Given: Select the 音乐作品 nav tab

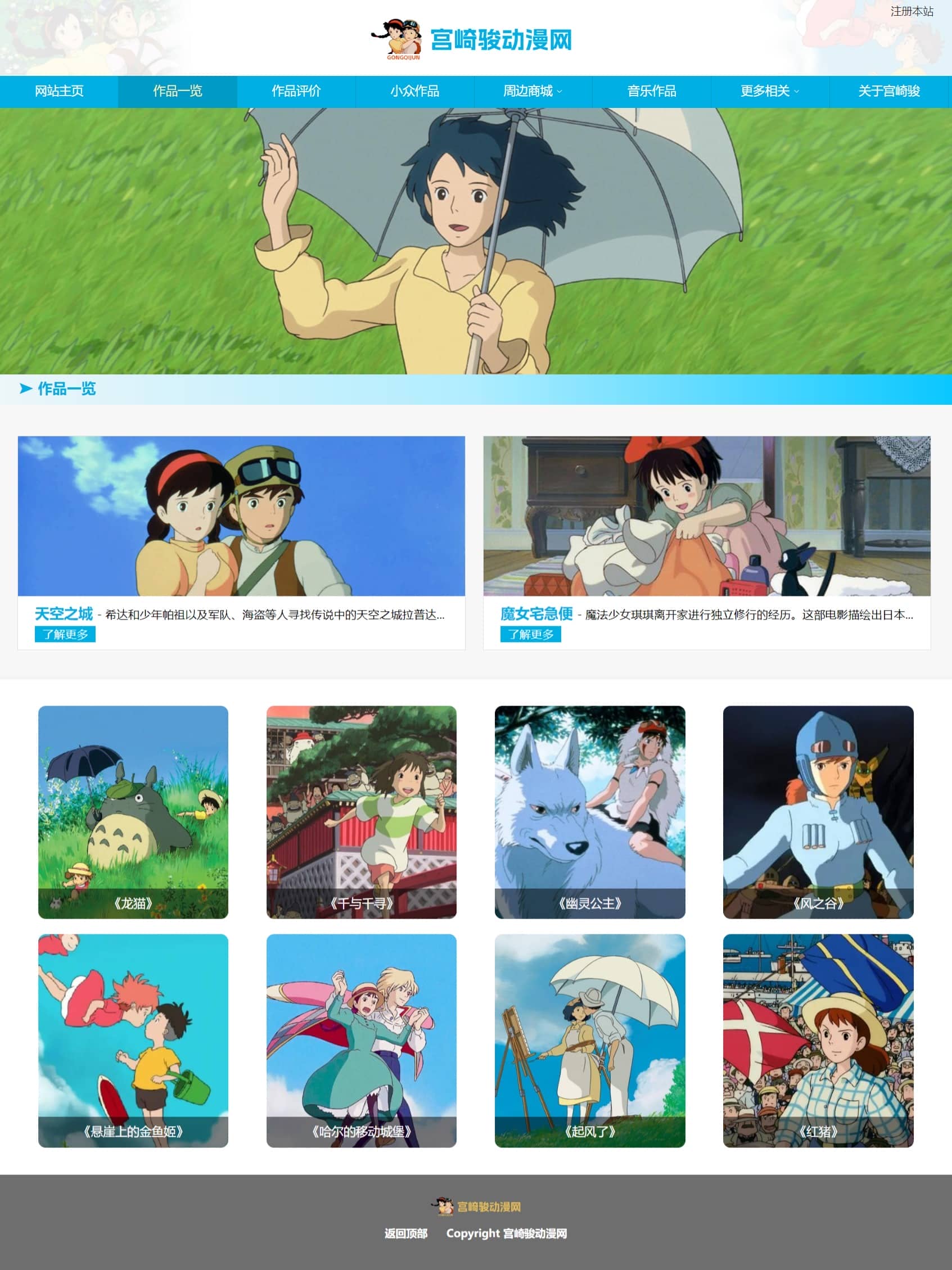Looking at the screenshot, I should pos(651,91).
